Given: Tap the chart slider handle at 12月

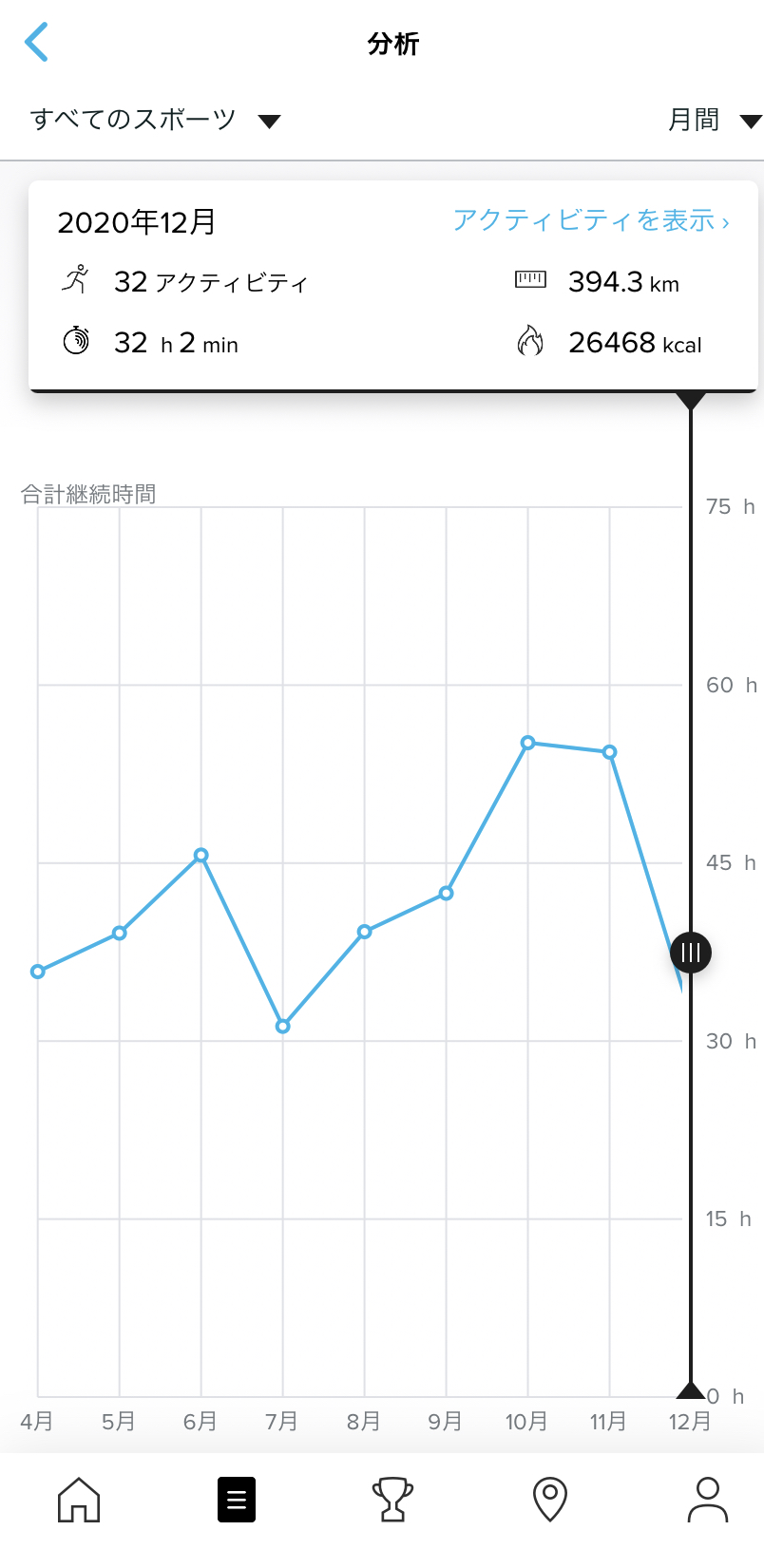Looking at the screenshot, I should tap(691, 953).
